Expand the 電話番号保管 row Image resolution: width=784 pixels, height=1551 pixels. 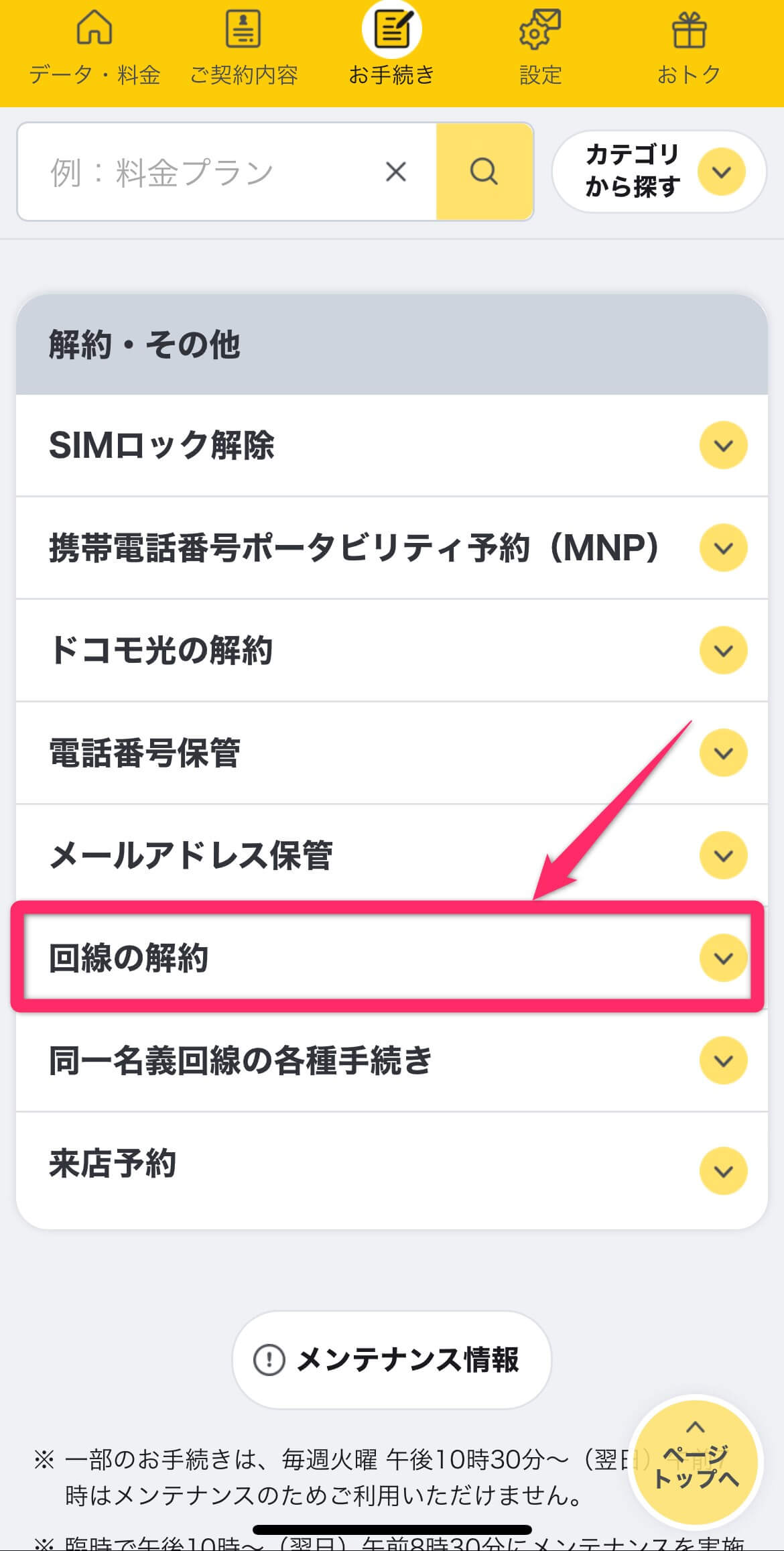point(722,753)
